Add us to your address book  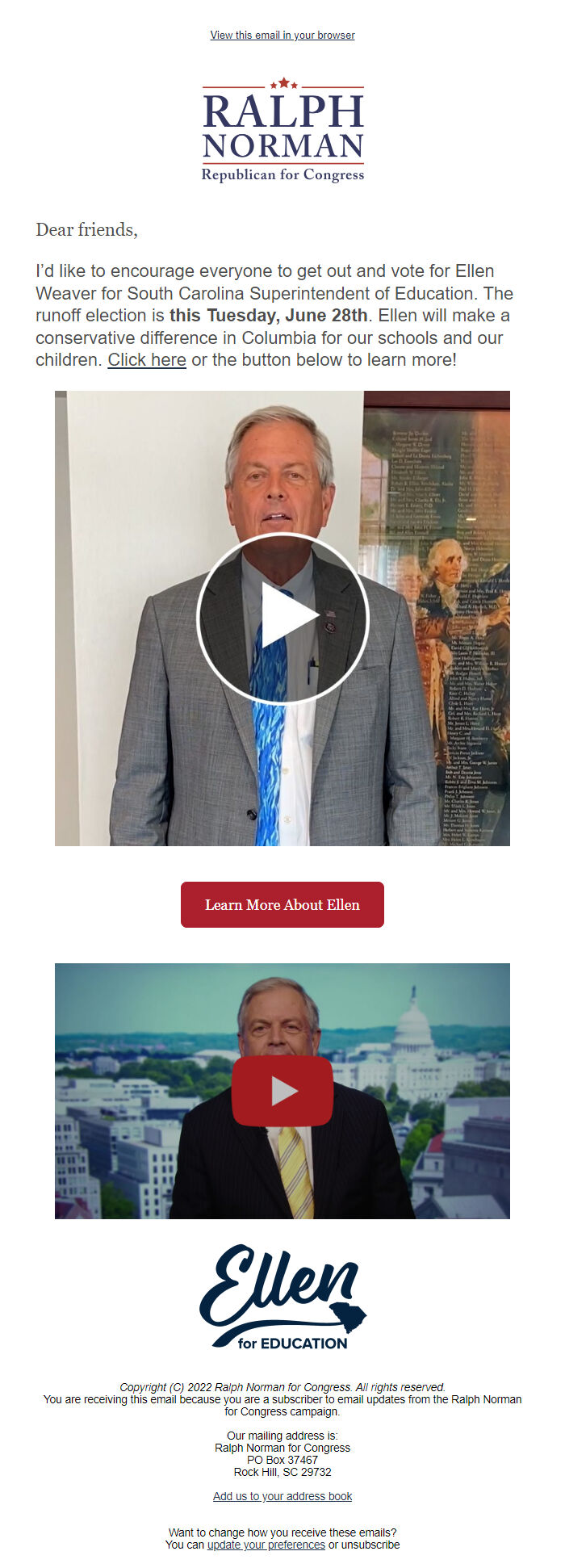pyautogui.click(x=282, y=1496)
